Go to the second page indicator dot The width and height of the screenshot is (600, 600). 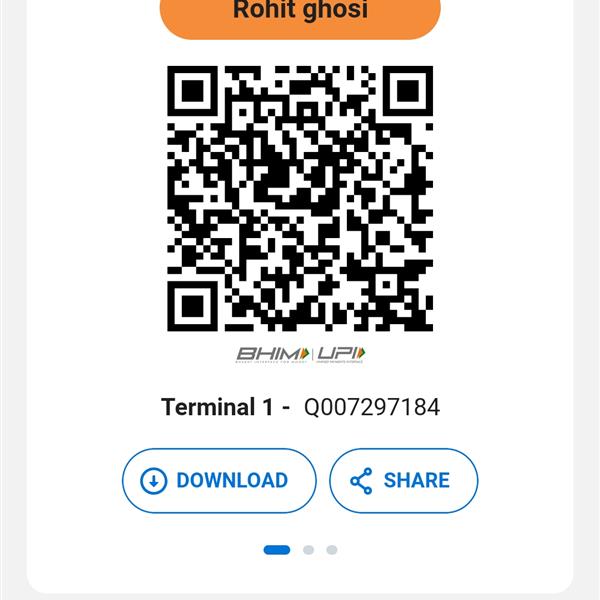308,550
